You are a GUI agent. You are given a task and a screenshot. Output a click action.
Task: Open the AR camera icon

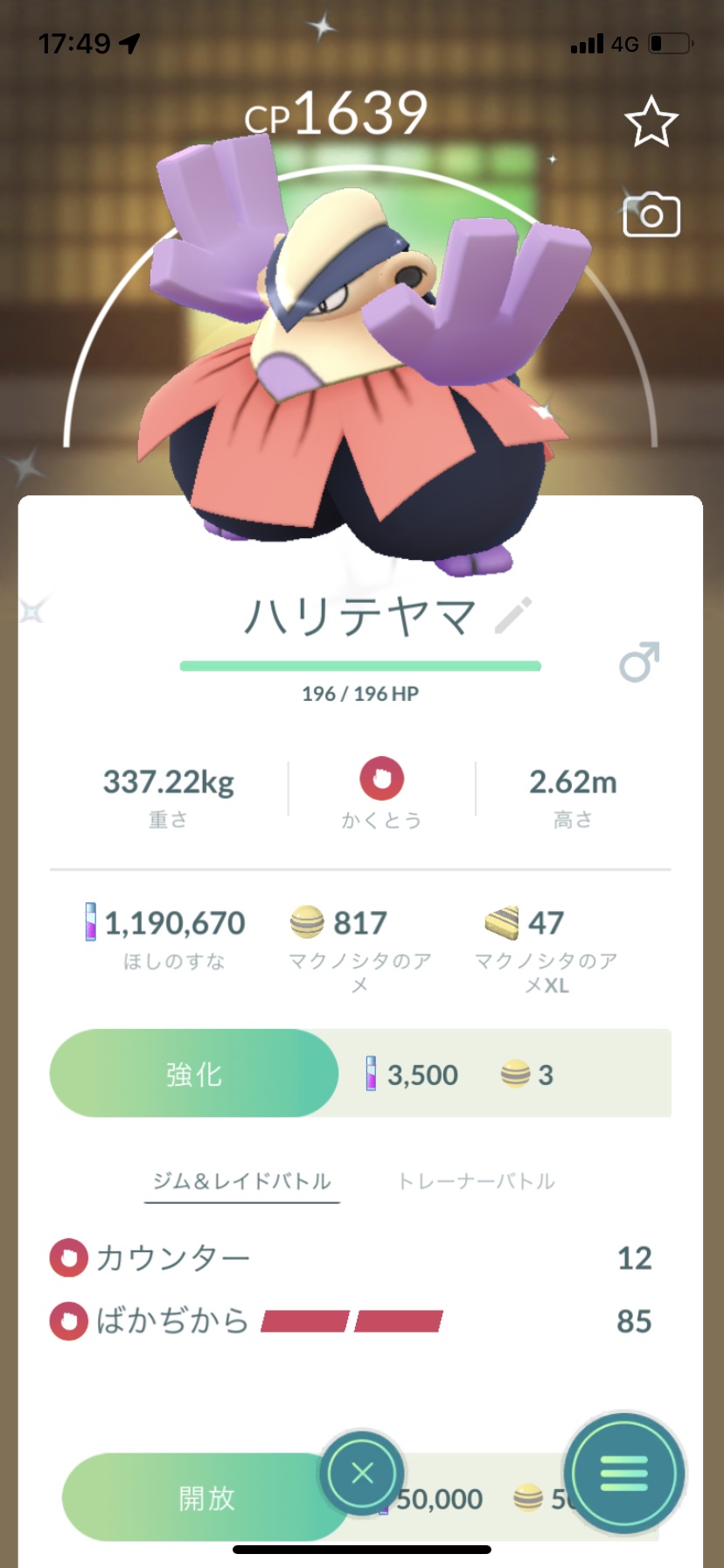coord(651,215)
